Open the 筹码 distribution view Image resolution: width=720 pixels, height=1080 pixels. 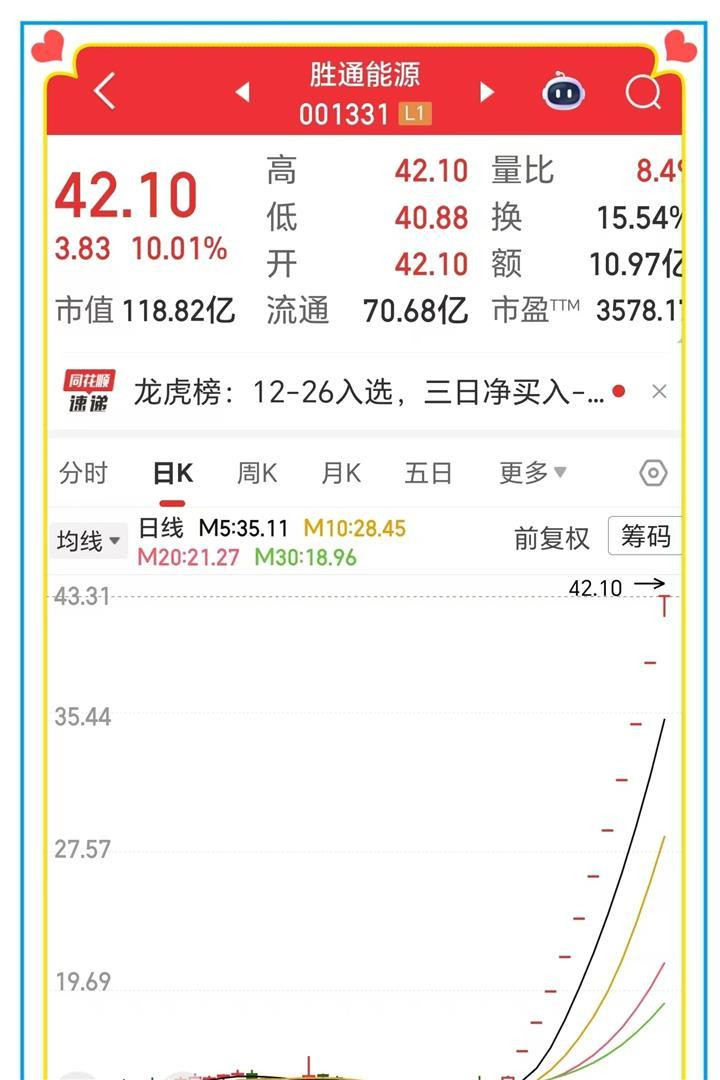[645, 537]
